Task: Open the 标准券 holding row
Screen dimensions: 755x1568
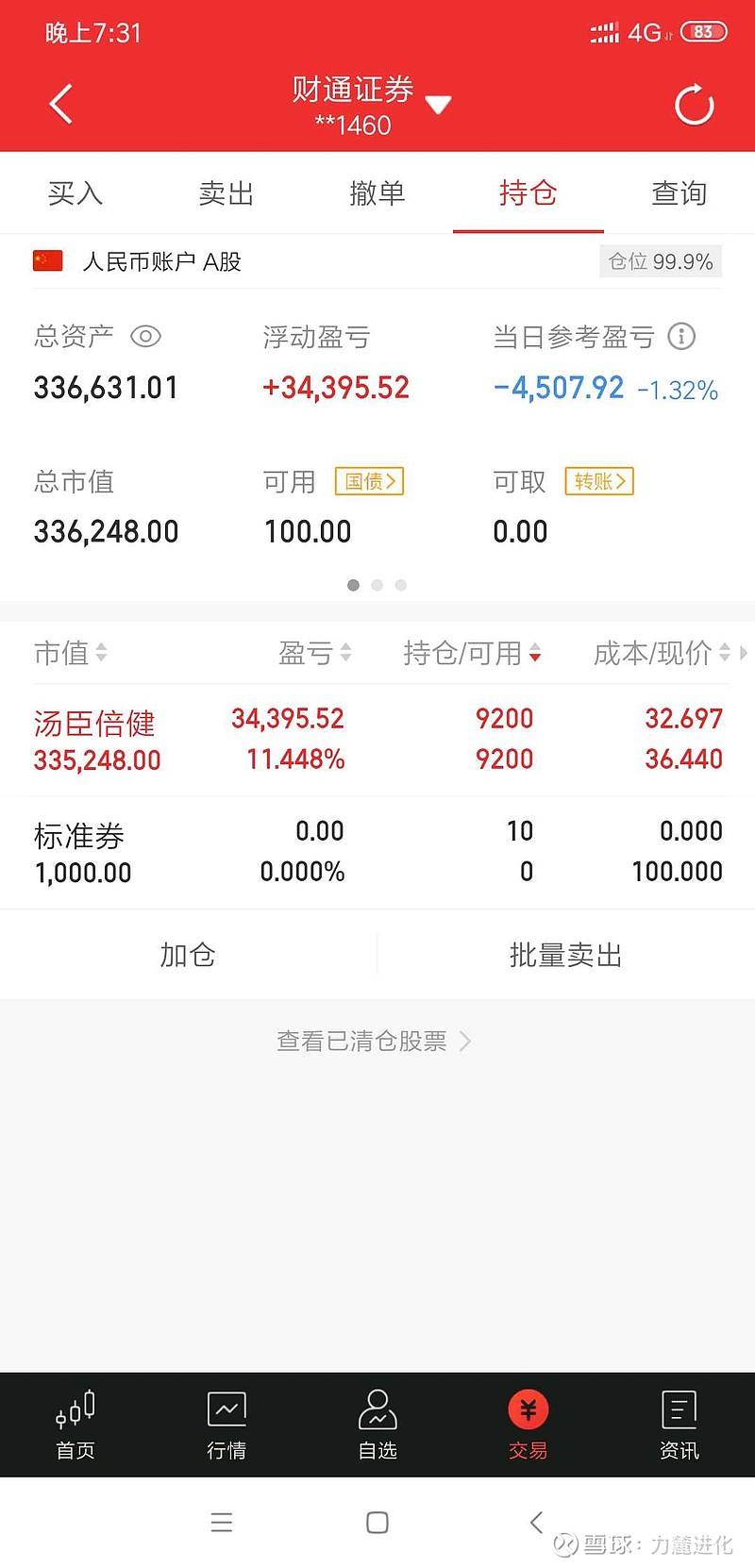Action: pos(377,853)
